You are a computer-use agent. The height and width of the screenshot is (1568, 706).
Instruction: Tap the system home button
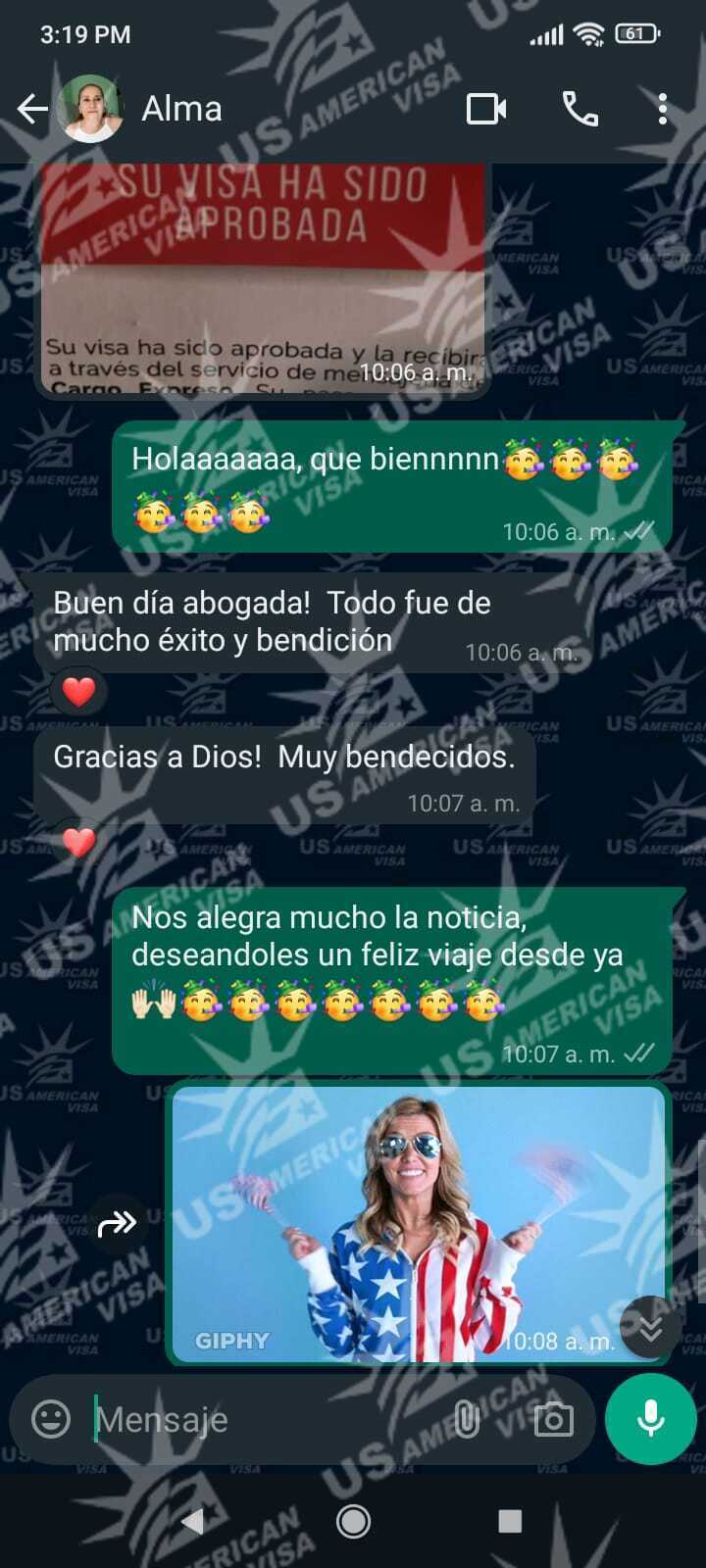click(x=353, y=1521)
